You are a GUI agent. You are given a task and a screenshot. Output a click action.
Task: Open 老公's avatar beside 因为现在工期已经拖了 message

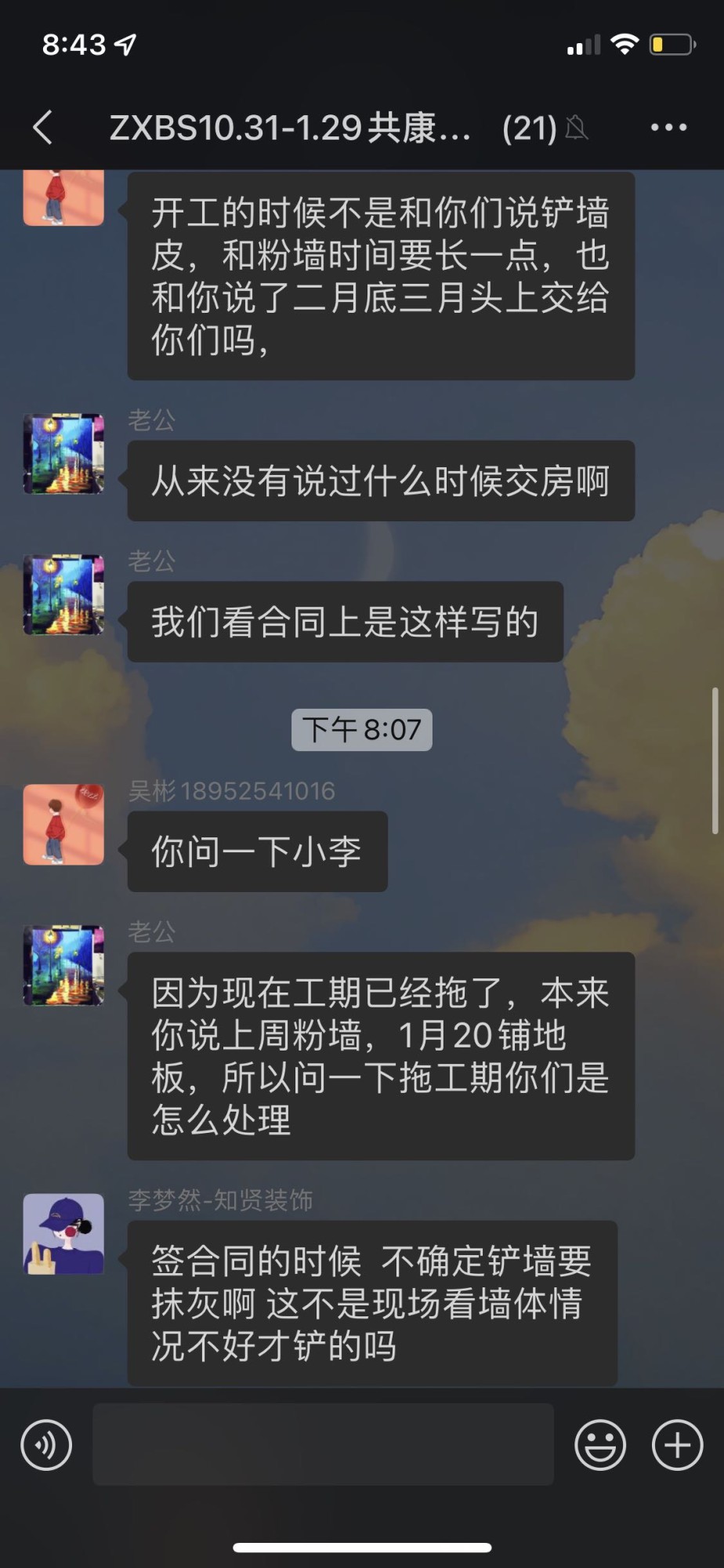pyautogui.click(x=63, y=964)
